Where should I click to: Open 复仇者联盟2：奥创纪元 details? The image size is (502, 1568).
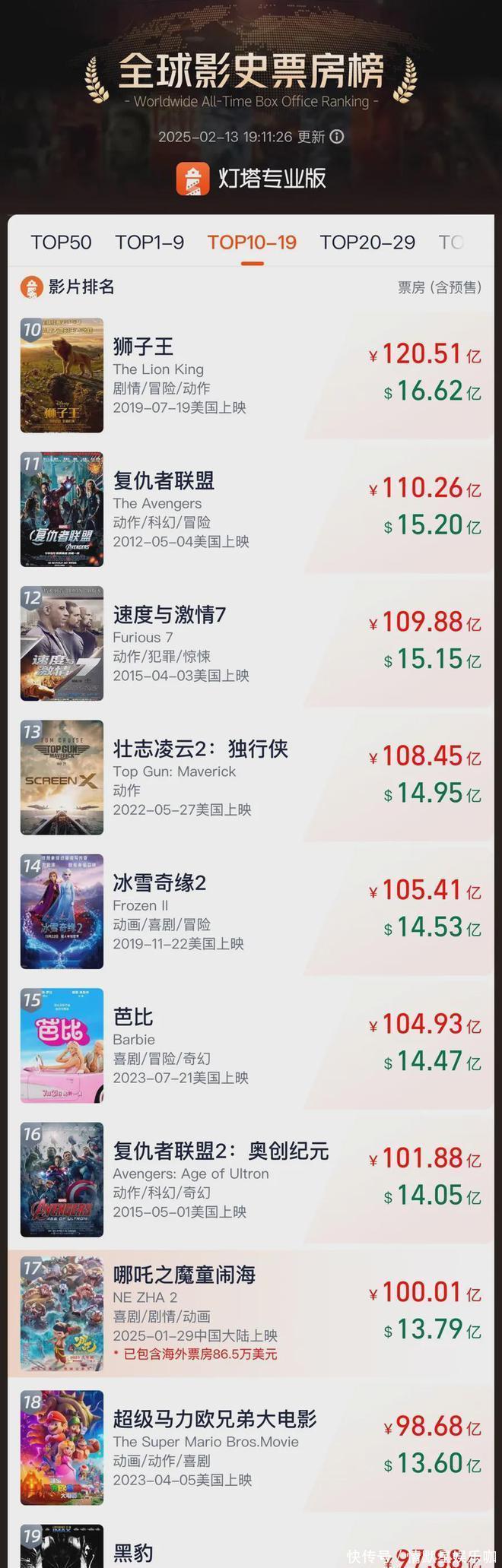click(x=221, y=1151)
